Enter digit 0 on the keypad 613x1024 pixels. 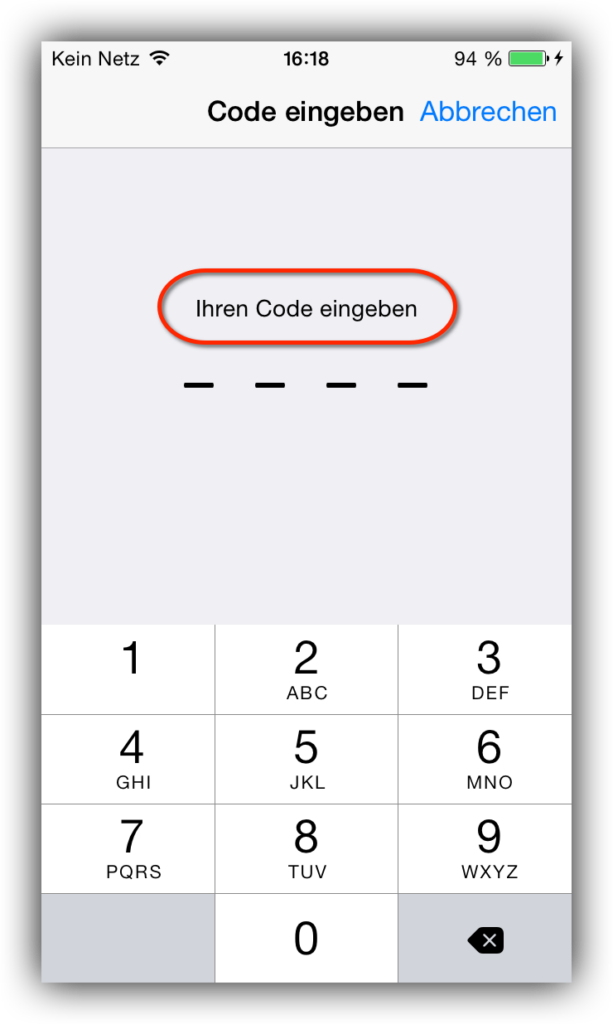point(306,938)
